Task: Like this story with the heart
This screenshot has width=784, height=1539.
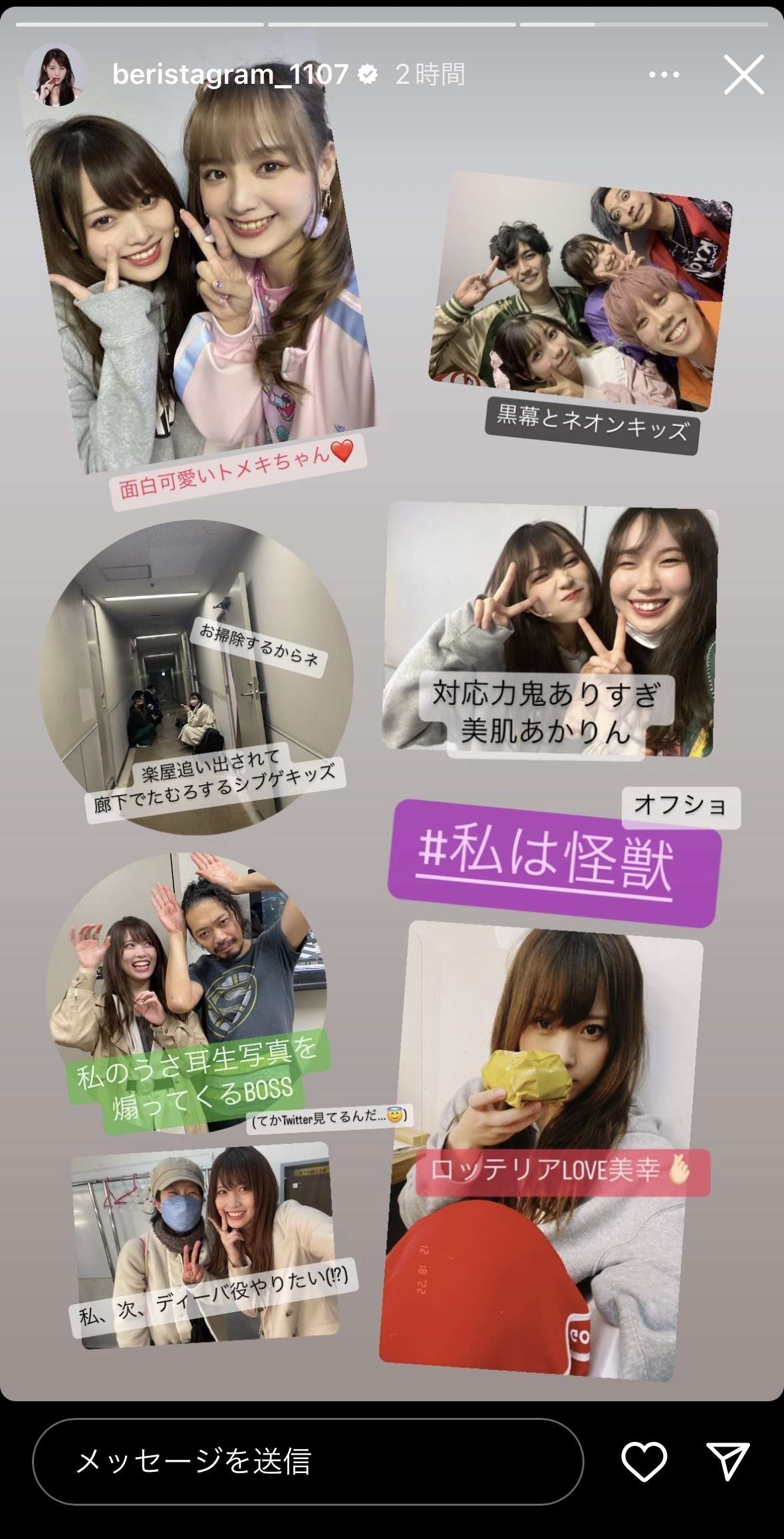Action: pos(644,1461)
